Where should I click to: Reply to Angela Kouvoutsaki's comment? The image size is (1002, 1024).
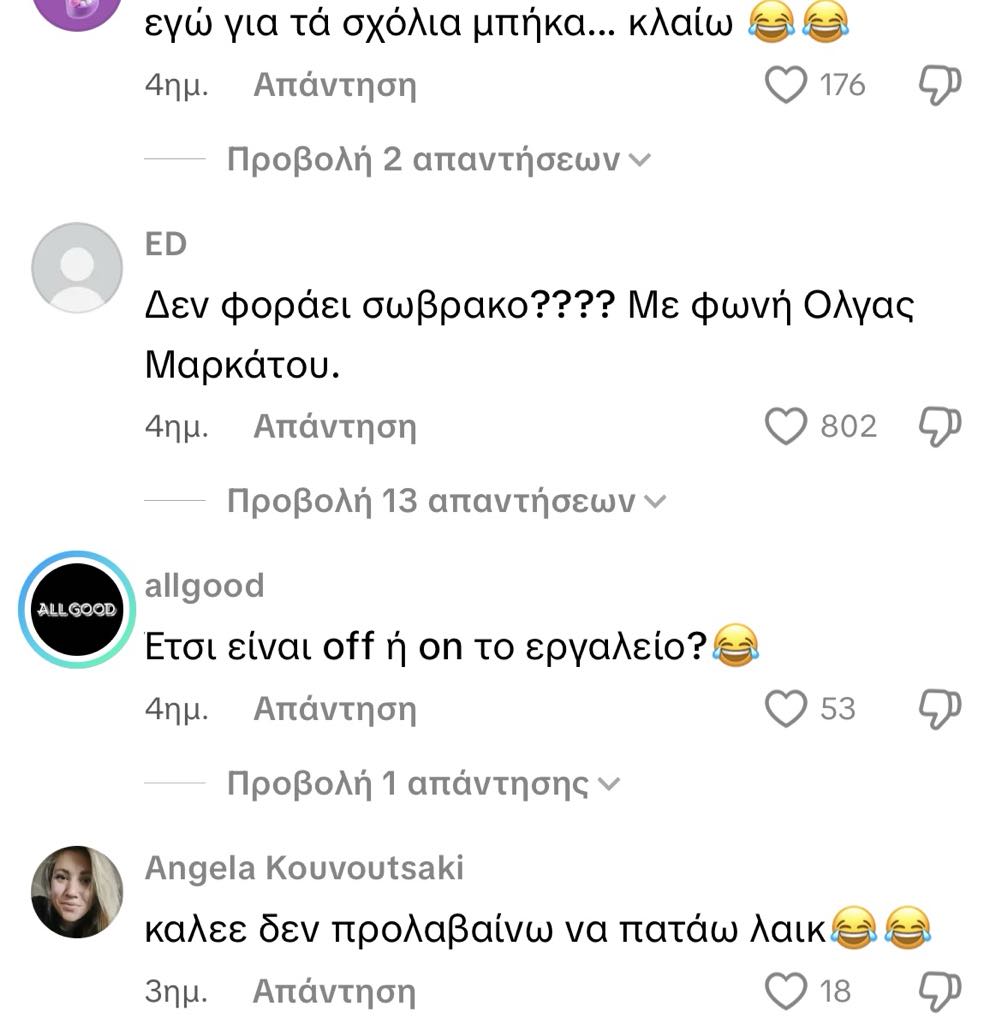click(334, 991)
